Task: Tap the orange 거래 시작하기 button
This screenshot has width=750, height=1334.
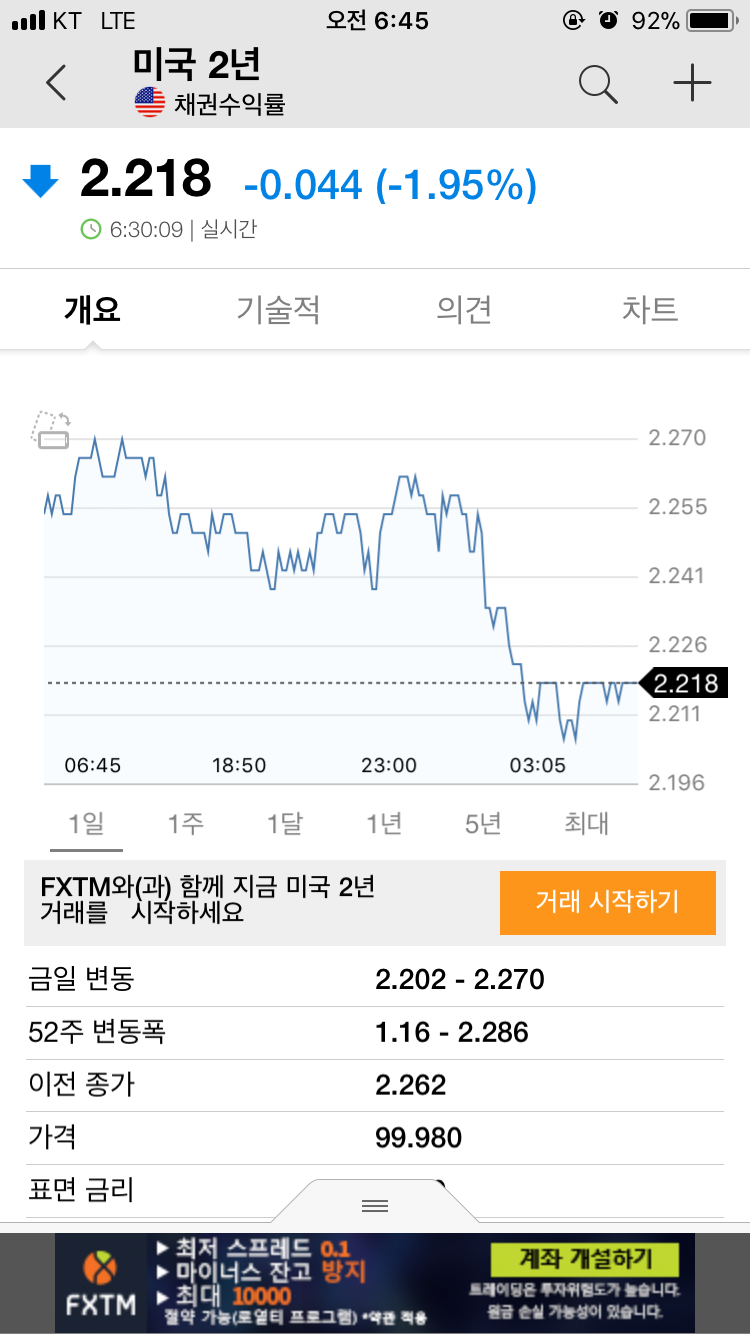Action: [x=607, y=902]
